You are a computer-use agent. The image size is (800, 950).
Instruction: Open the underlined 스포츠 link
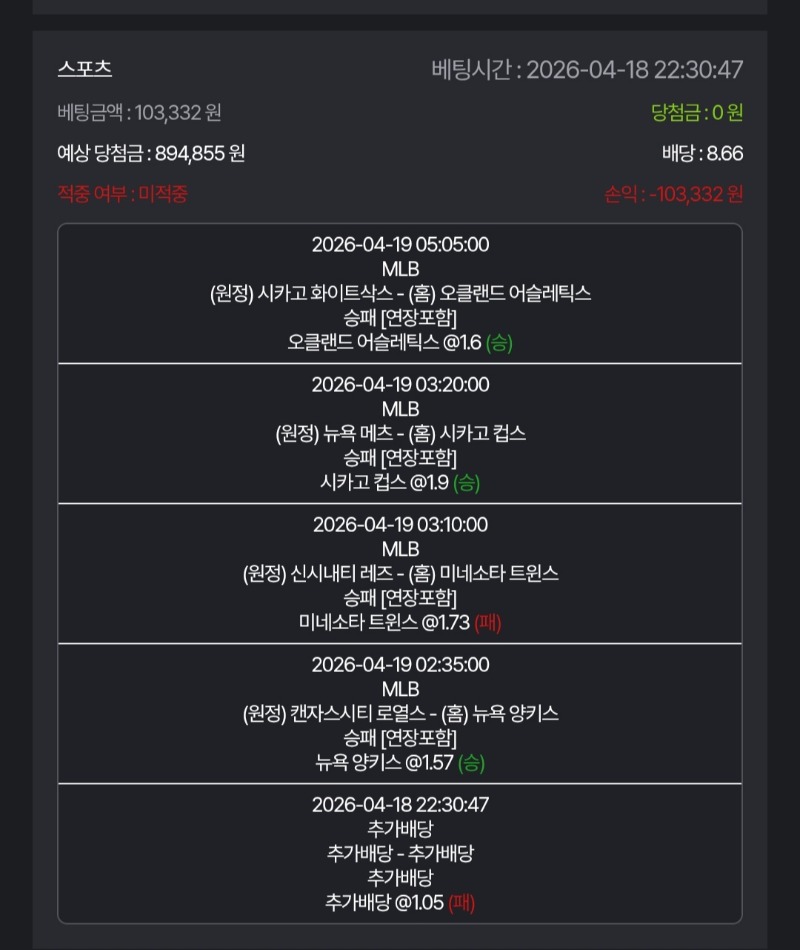(x=85, y=69)
